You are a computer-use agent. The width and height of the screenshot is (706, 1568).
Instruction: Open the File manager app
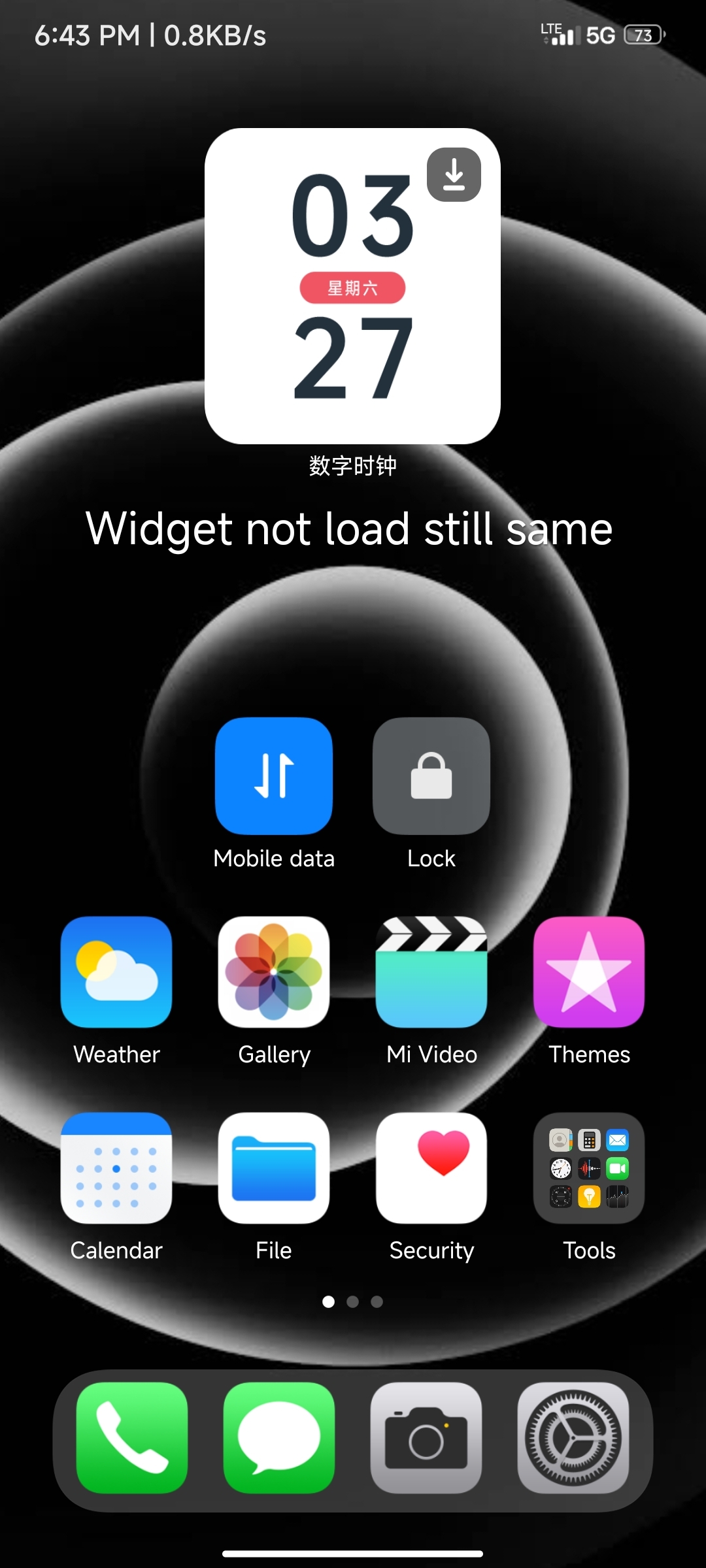[x=274, y=1168]
